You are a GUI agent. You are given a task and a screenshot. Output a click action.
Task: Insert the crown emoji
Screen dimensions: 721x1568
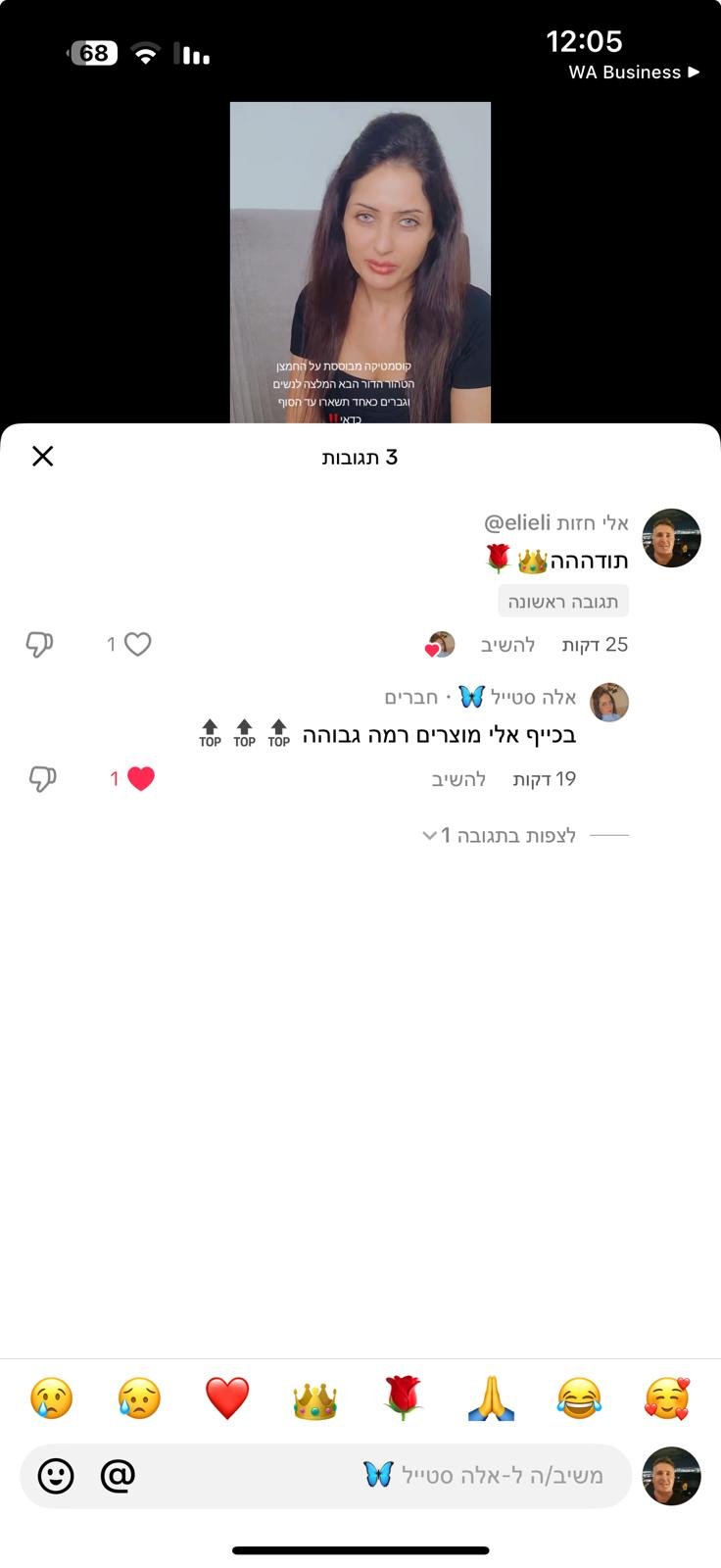[x=314, y=1398]
